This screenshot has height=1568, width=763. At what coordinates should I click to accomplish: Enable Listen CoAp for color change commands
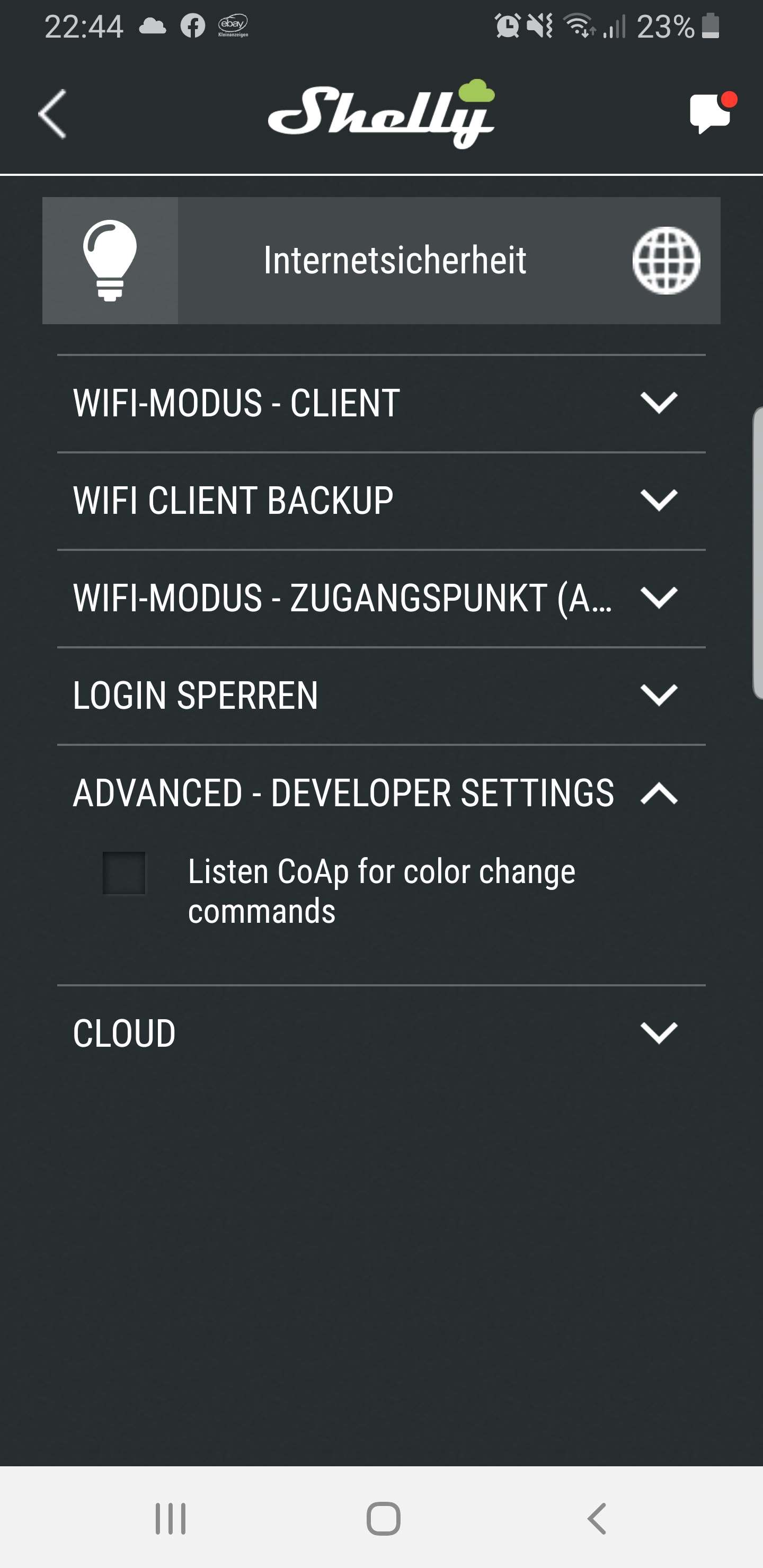124,873
